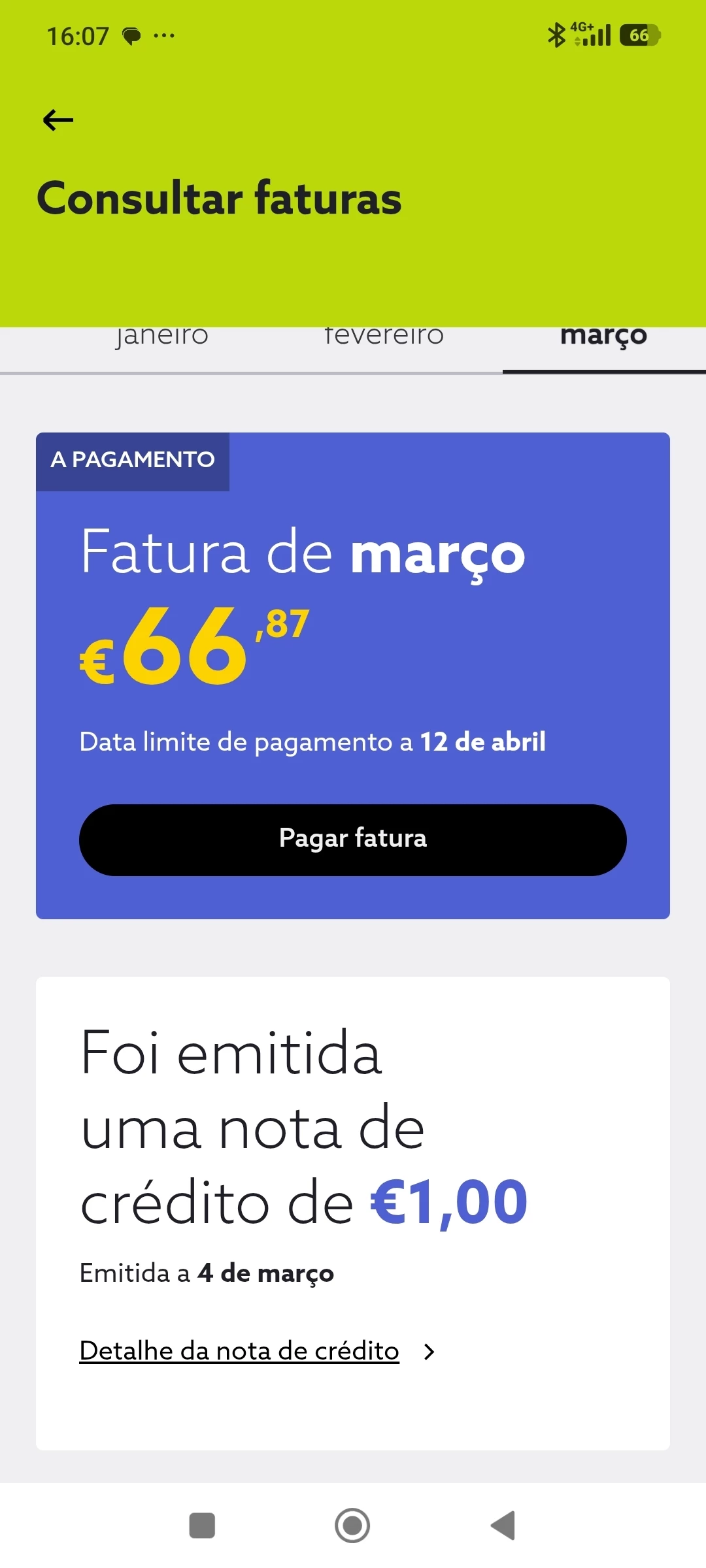Screen dimensions: 706x1568
Task: Open recent apps from navigation bar
Action: (202, 1526)
